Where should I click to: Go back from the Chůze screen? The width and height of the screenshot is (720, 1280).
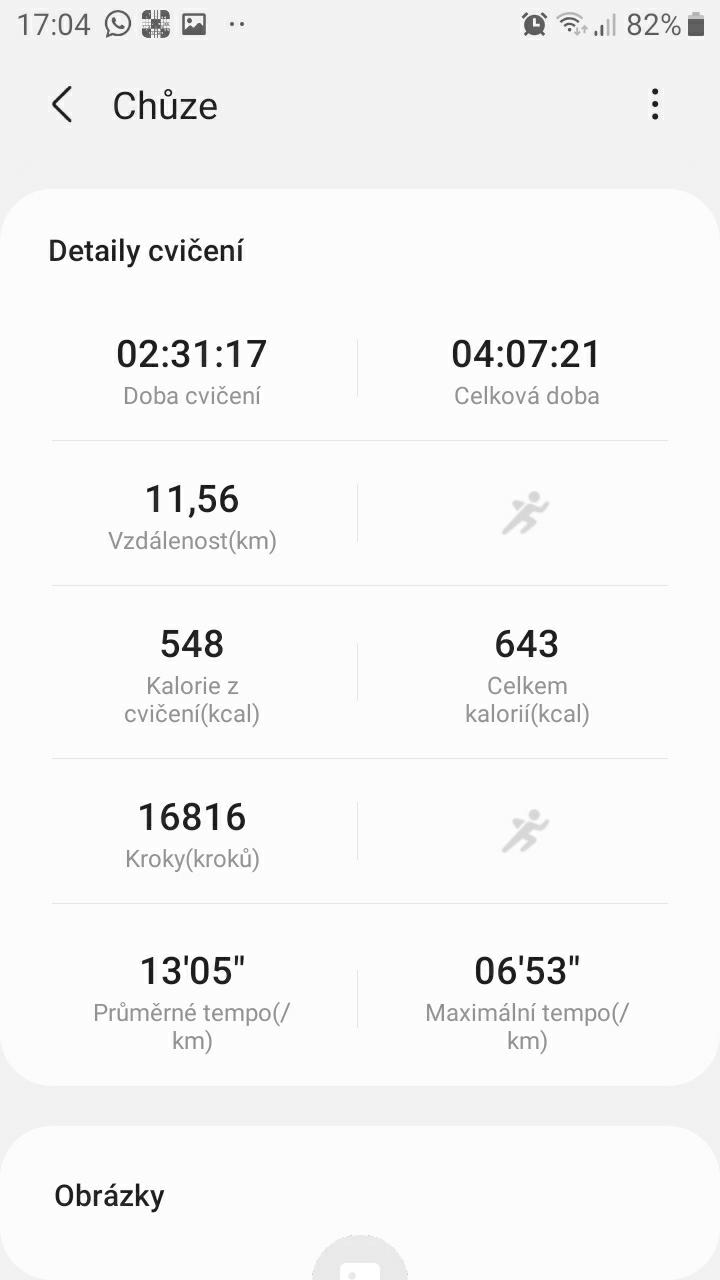(62, 105)
